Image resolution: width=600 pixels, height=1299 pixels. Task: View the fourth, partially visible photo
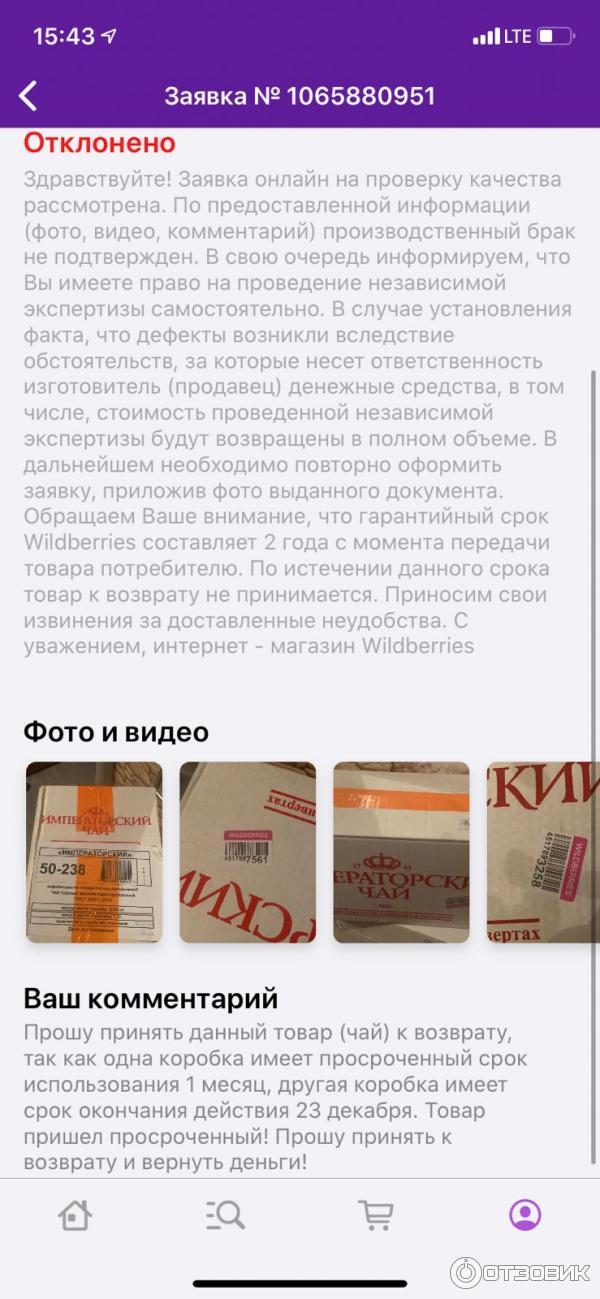542,852
